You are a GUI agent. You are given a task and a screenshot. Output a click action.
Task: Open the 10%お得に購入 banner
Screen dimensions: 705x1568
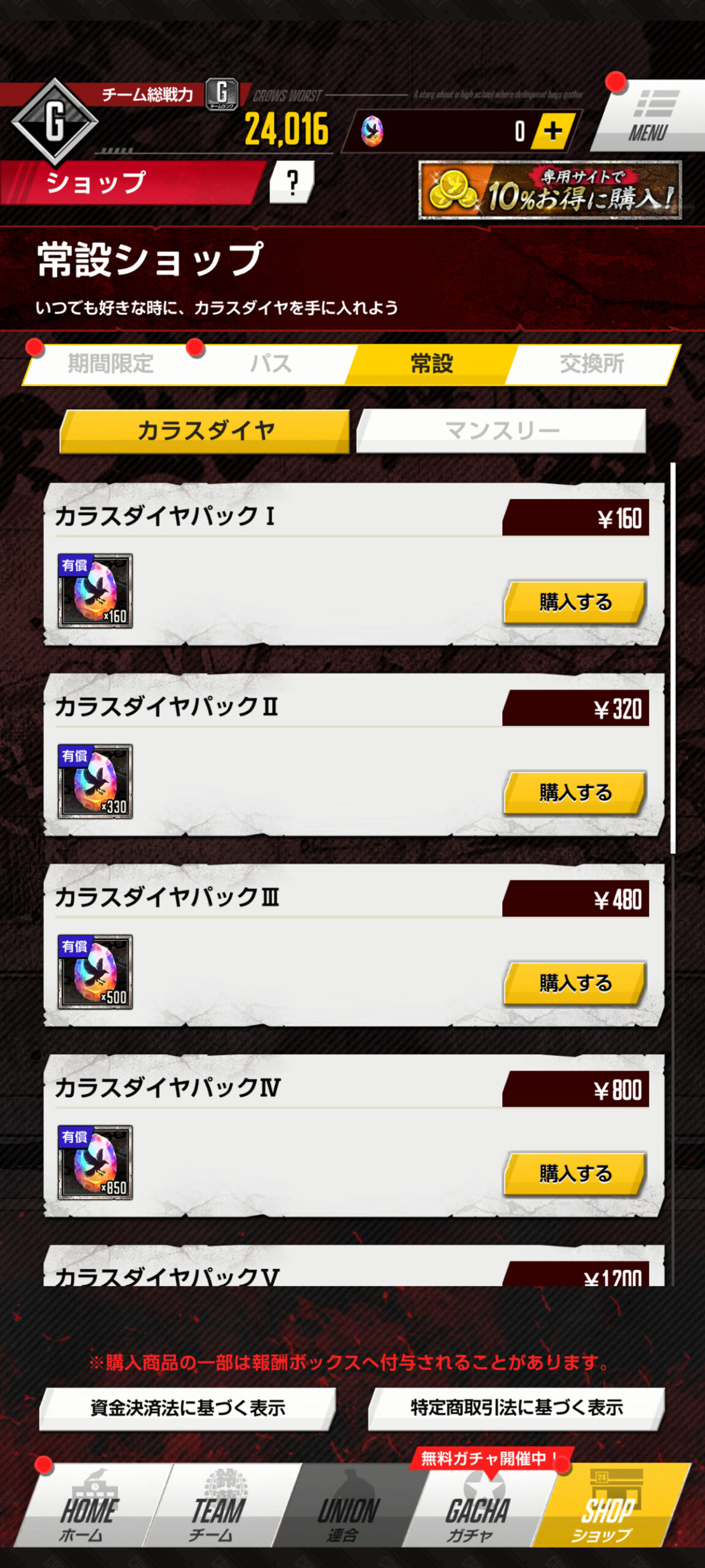(x=549, y=190)
